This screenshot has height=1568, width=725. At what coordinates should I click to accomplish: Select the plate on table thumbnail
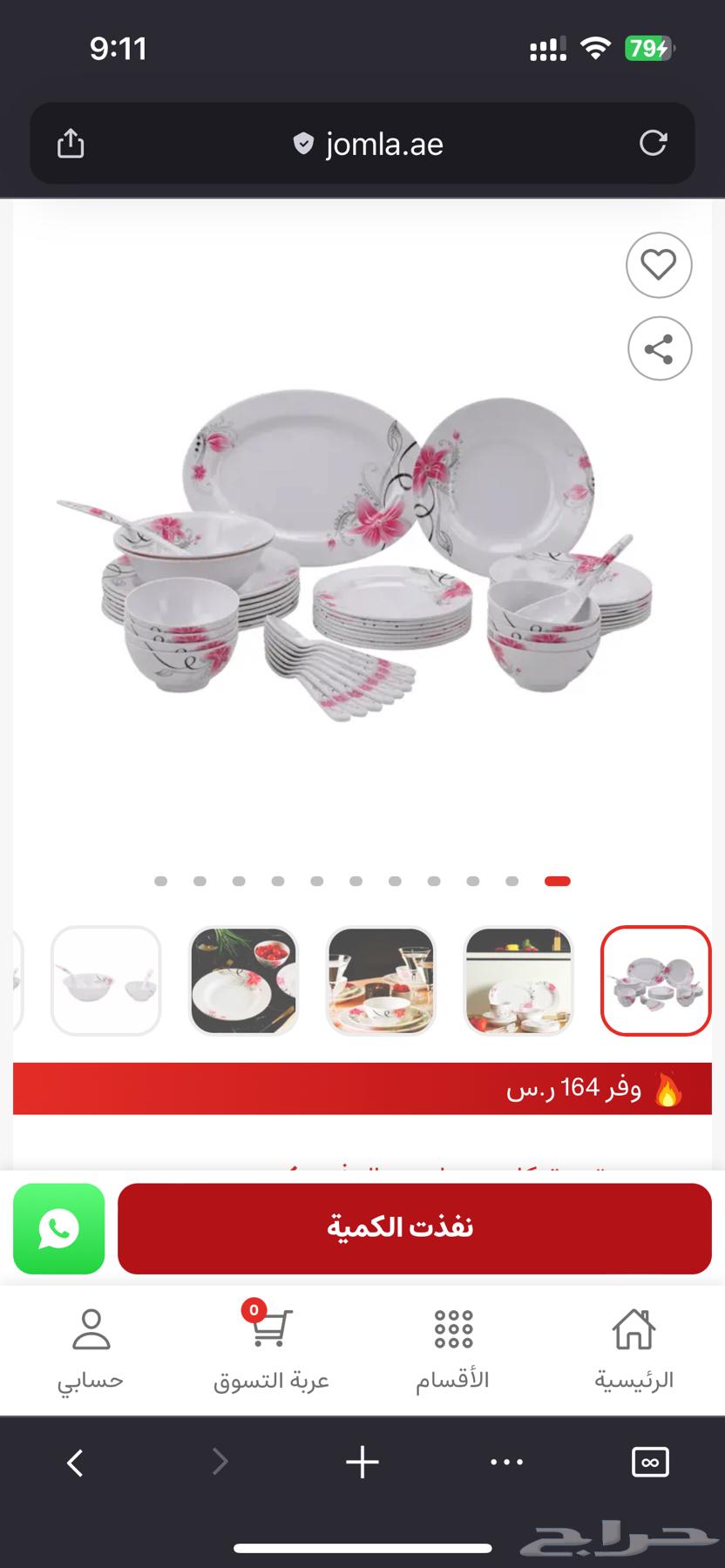tap(244, 981)
